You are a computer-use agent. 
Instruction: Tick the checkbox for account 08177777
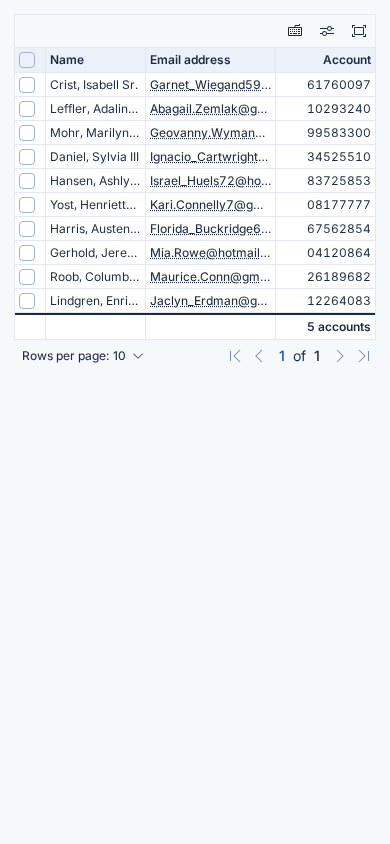pos(27,205)
